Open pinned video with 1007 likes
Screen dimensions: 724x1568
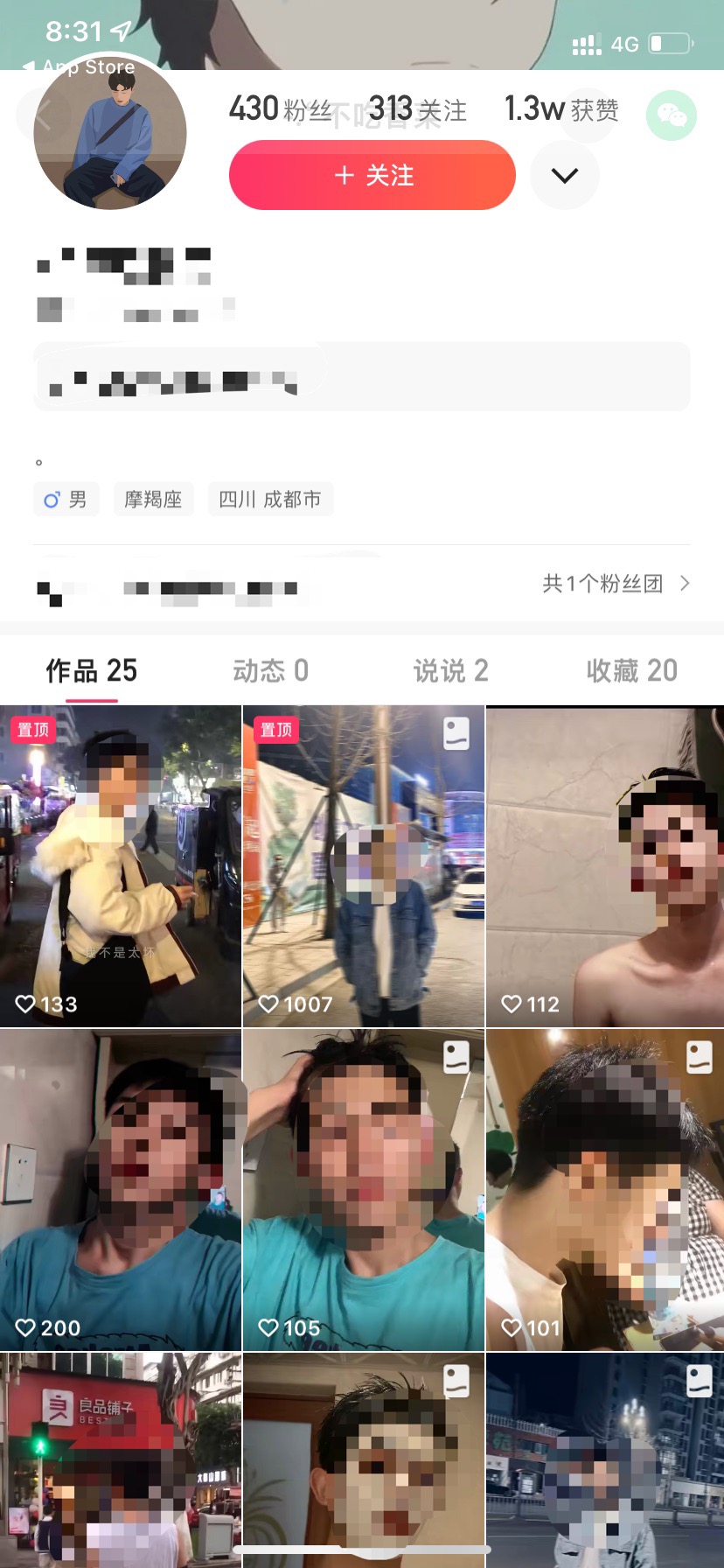[x=363, y=866]
